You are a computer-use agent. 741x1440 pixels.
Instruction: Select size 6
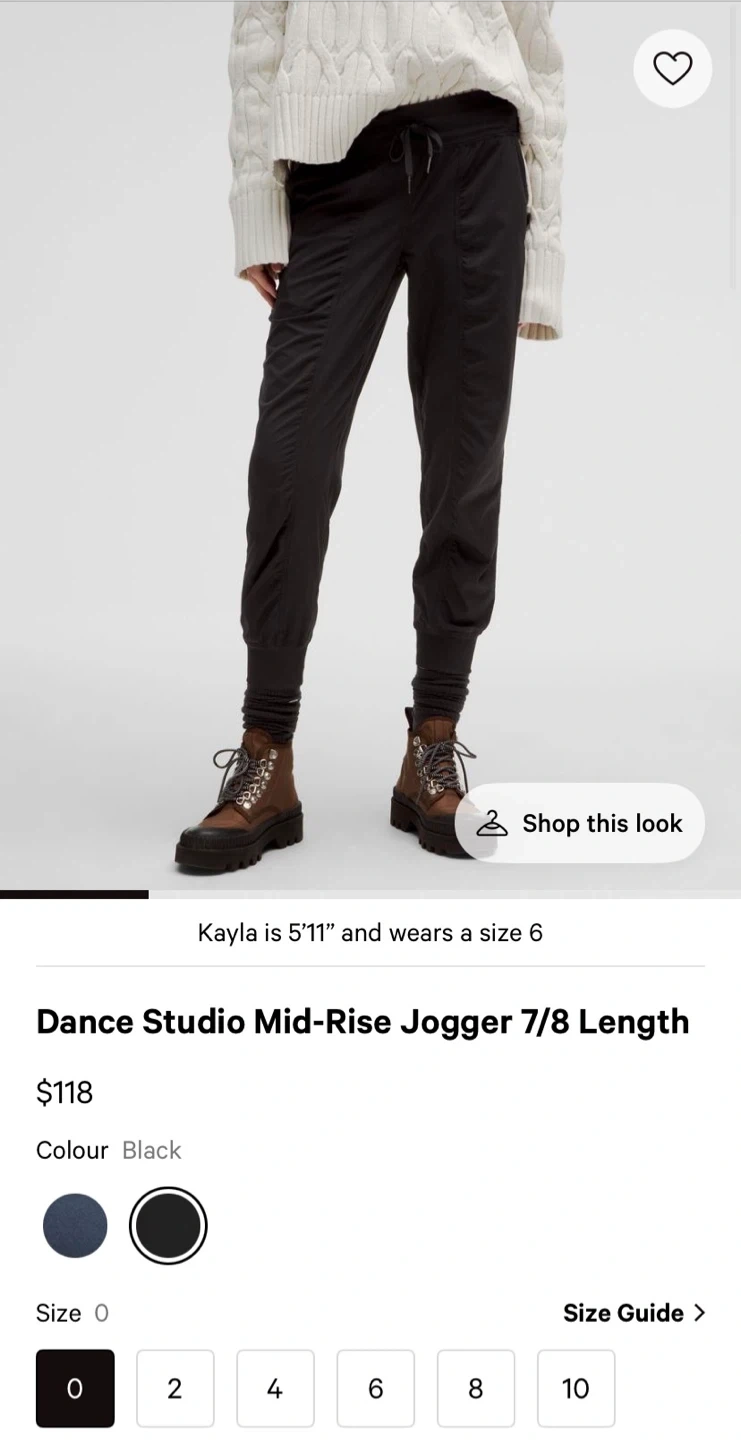376,1388
